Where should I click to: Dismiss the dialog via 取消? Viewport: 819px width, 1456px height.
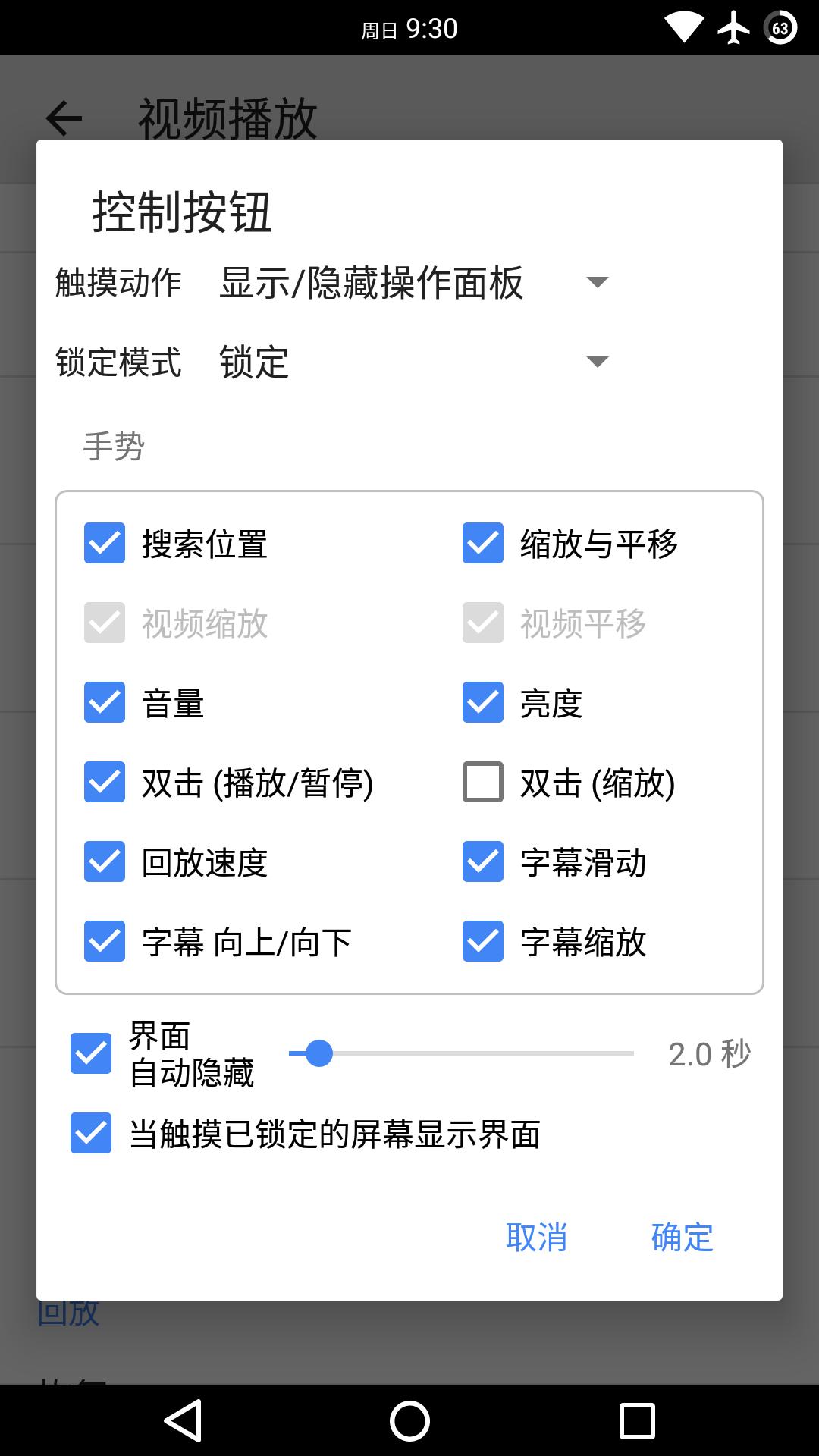click(x=536, y=1238)
